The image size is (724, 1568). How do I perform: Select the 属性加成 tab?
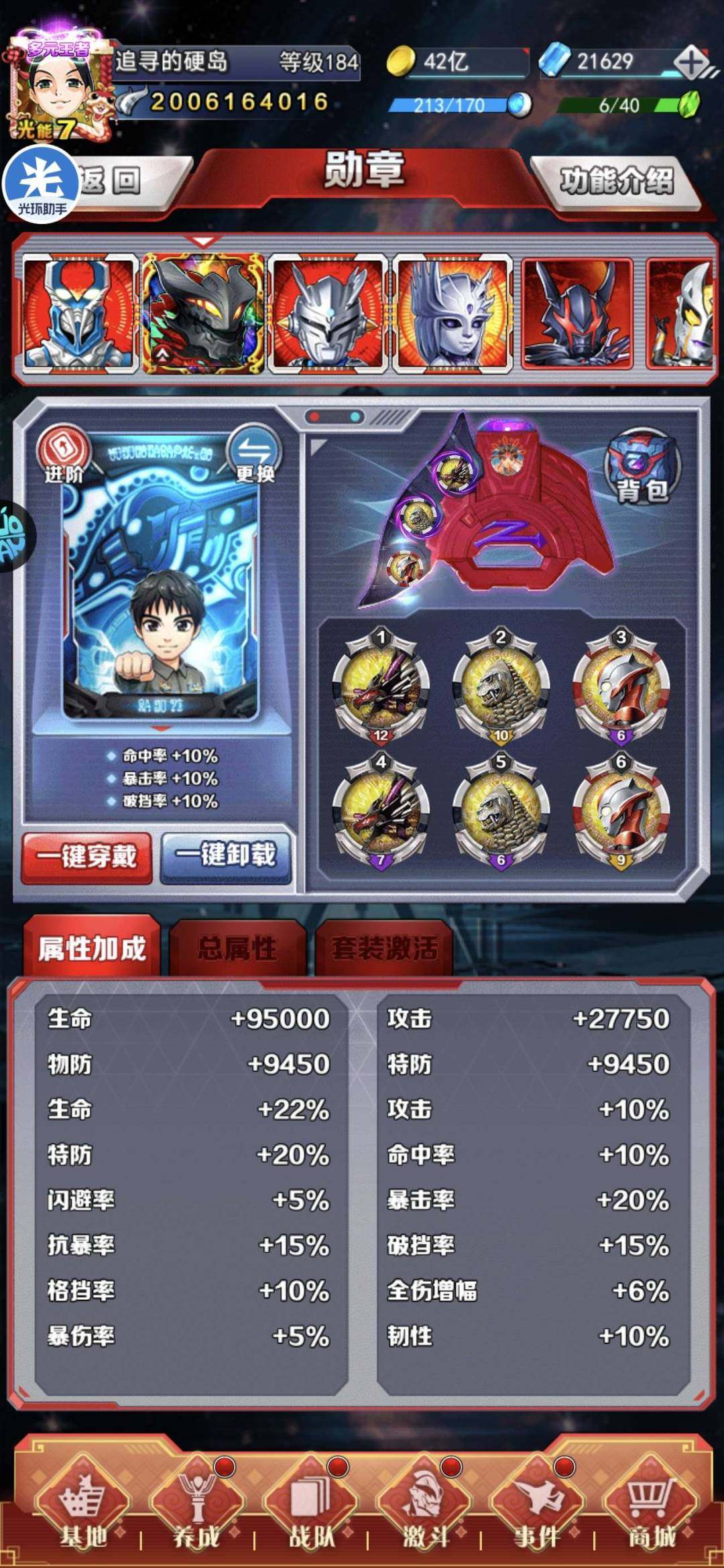coord(92,949)
